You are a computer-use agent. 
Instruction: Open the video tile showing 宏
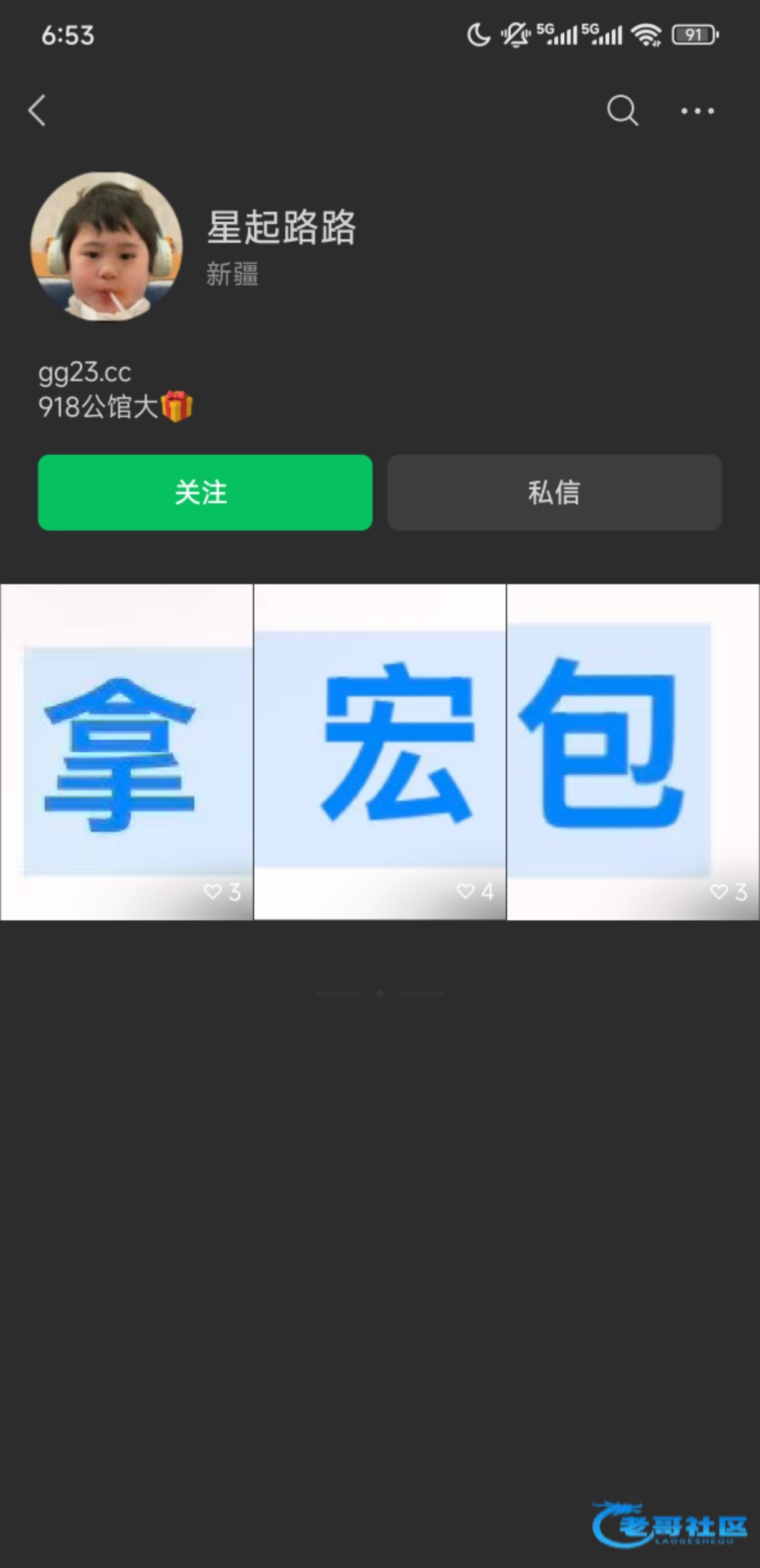pos(380,752)
